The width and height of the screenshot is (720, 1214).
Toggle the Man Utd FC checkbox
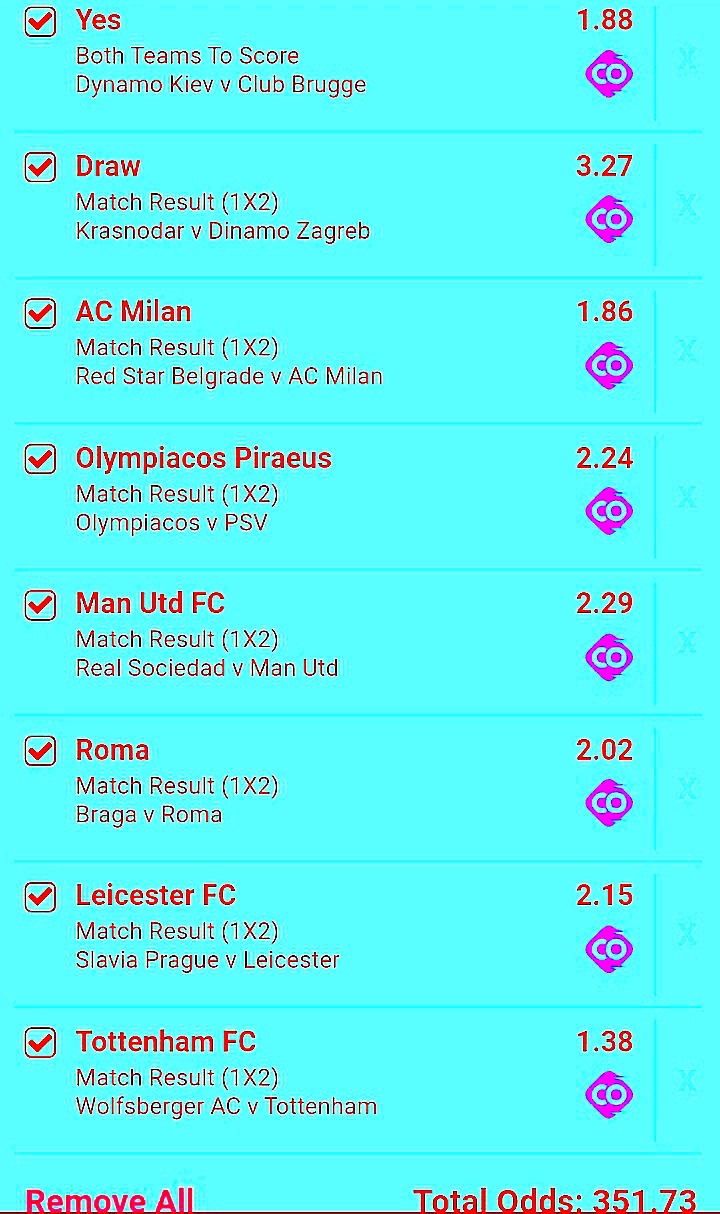pyautogui.click(x=40, y=605)
